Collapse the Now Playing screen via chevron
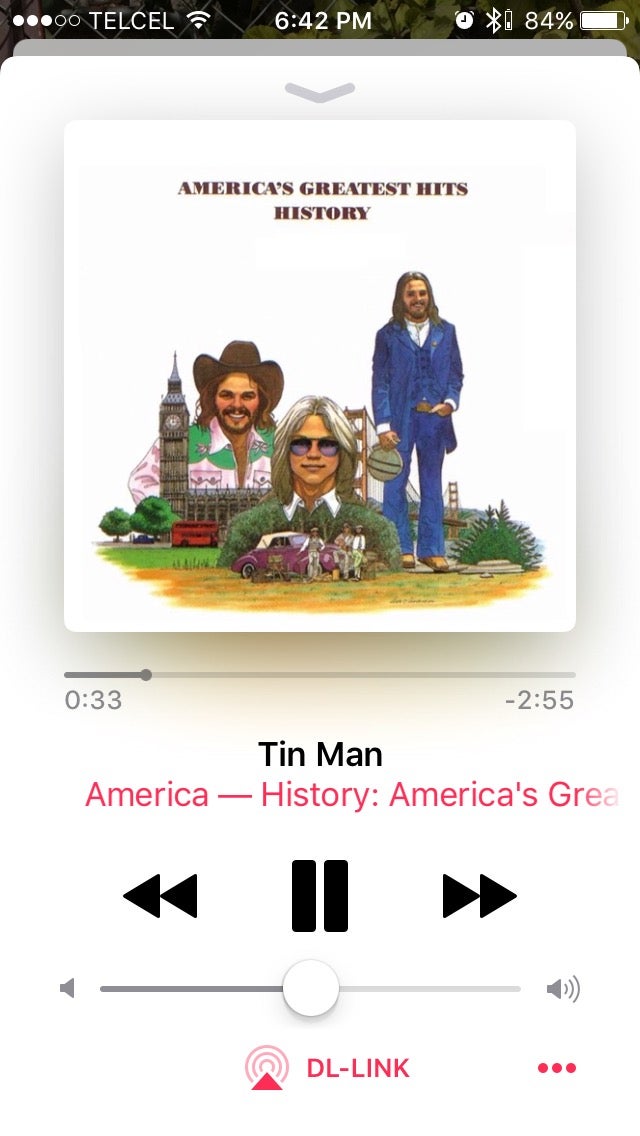 click(x=319, y=92)
